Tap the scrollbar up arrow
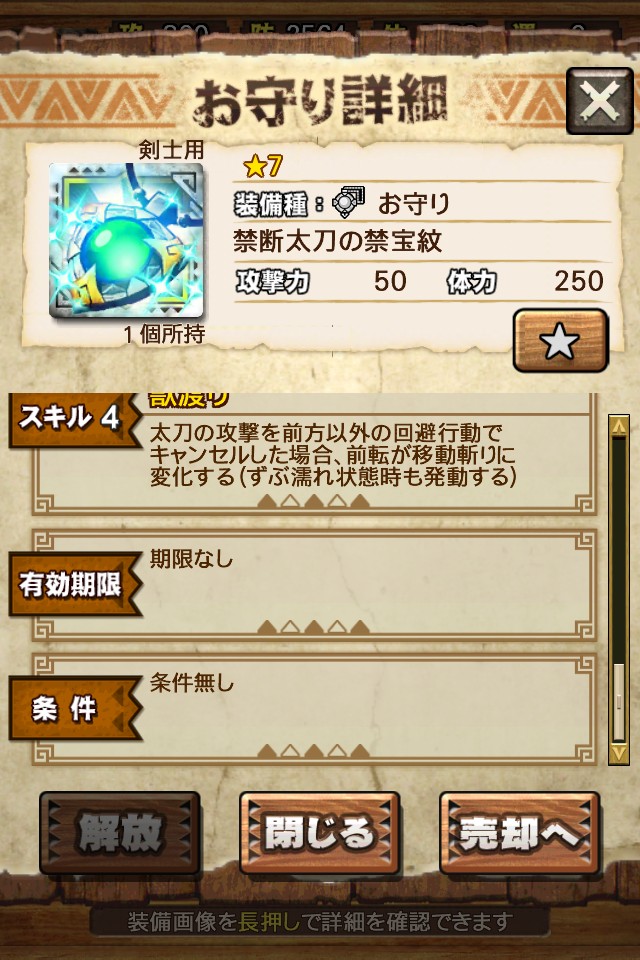Screen dimensions: 640x960 point(619,425)
